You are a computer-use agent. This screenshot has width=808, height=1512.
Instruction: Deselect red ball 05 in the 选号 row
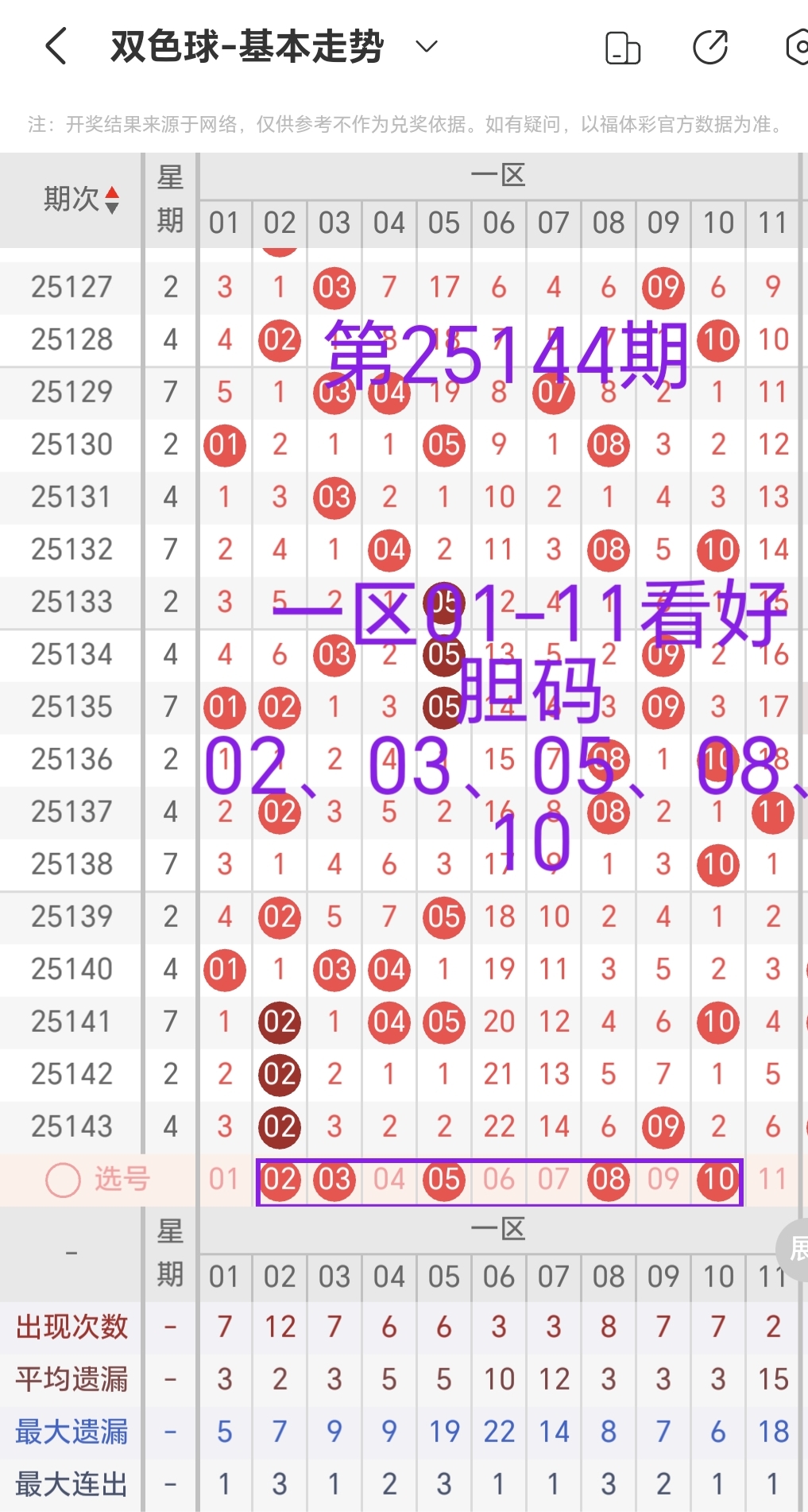coord(443,1180)
